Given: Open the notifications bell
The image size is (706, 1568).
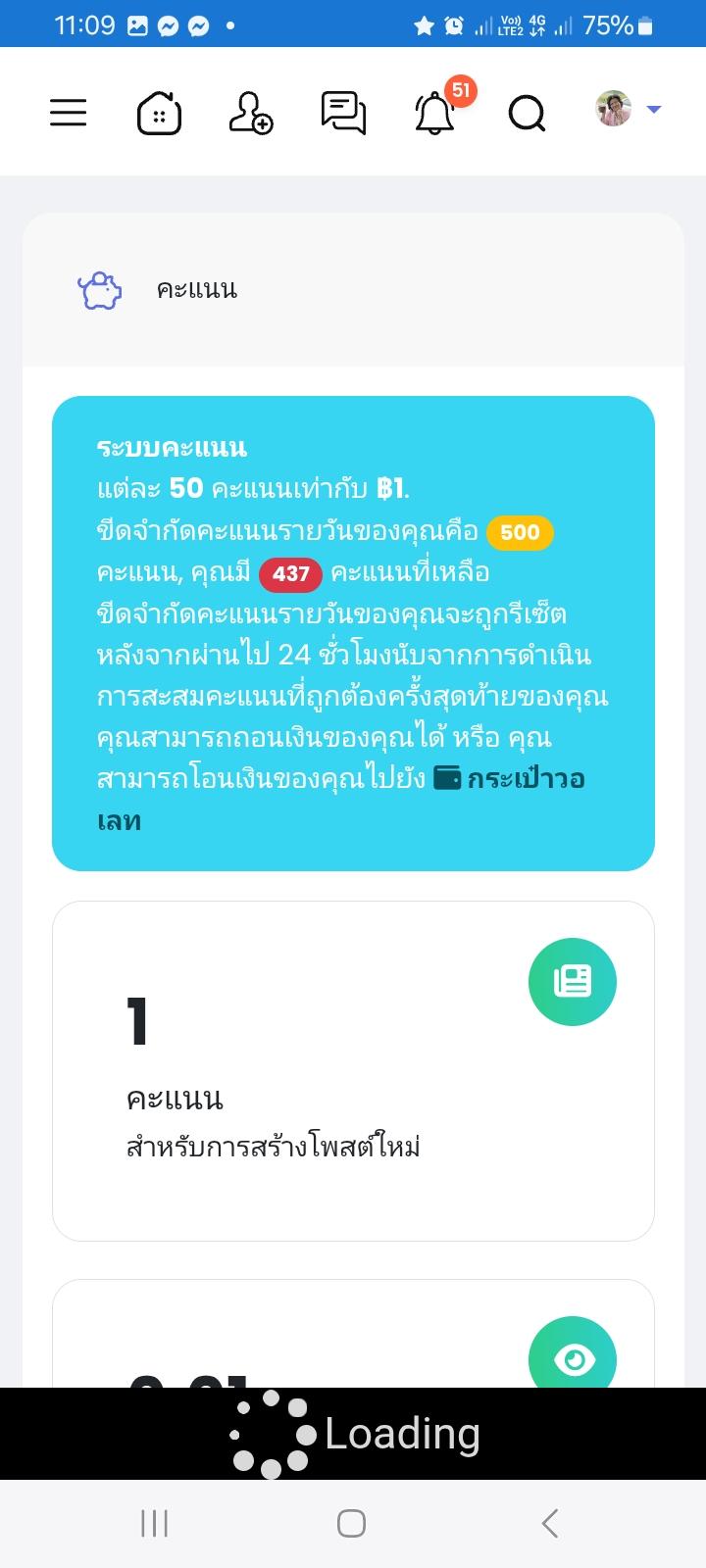Looking at the screenshot, I should [434, 115].
